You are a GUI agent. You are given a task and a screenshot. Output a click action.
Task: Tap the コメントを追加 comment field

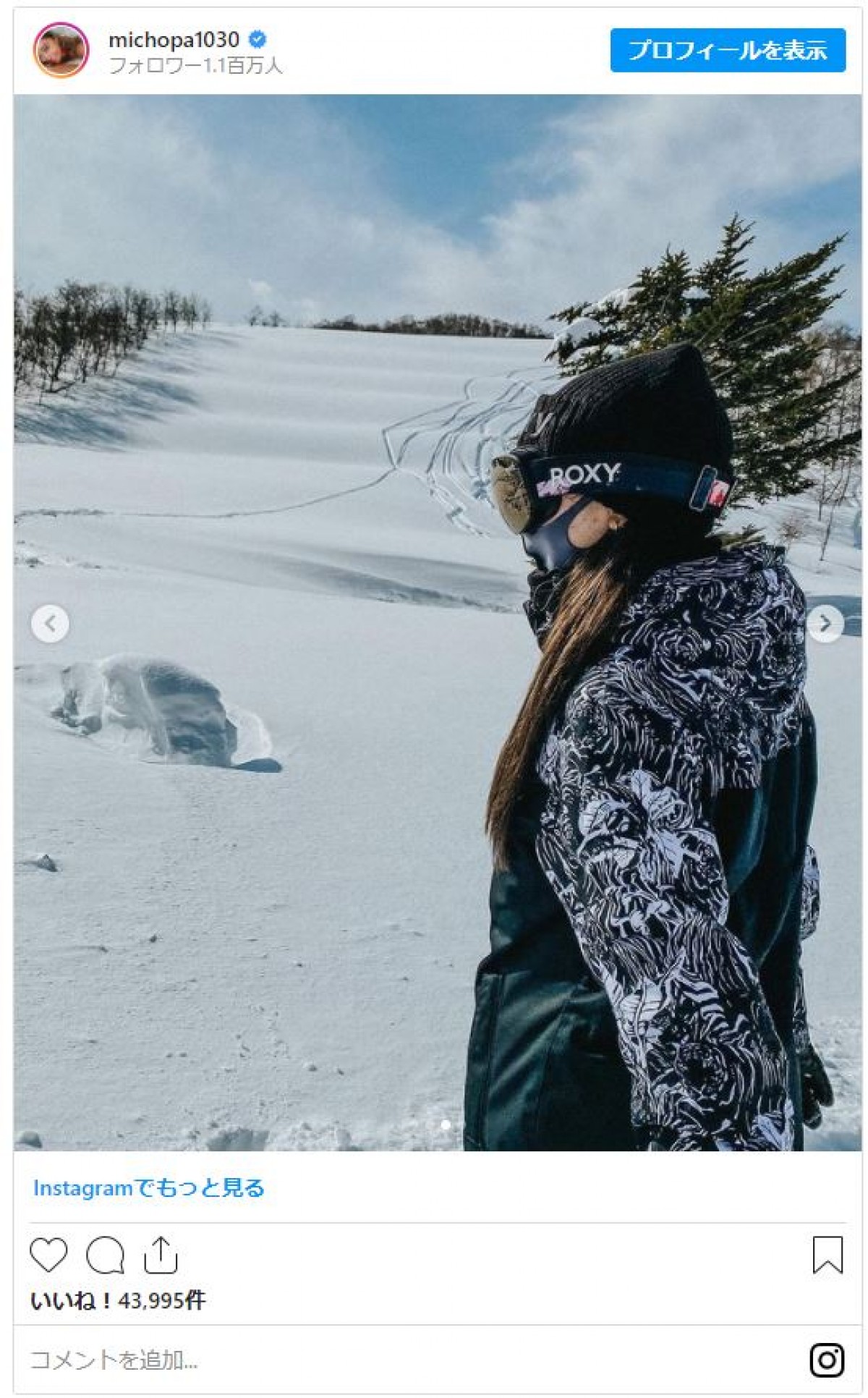(x=289, y=1360)
